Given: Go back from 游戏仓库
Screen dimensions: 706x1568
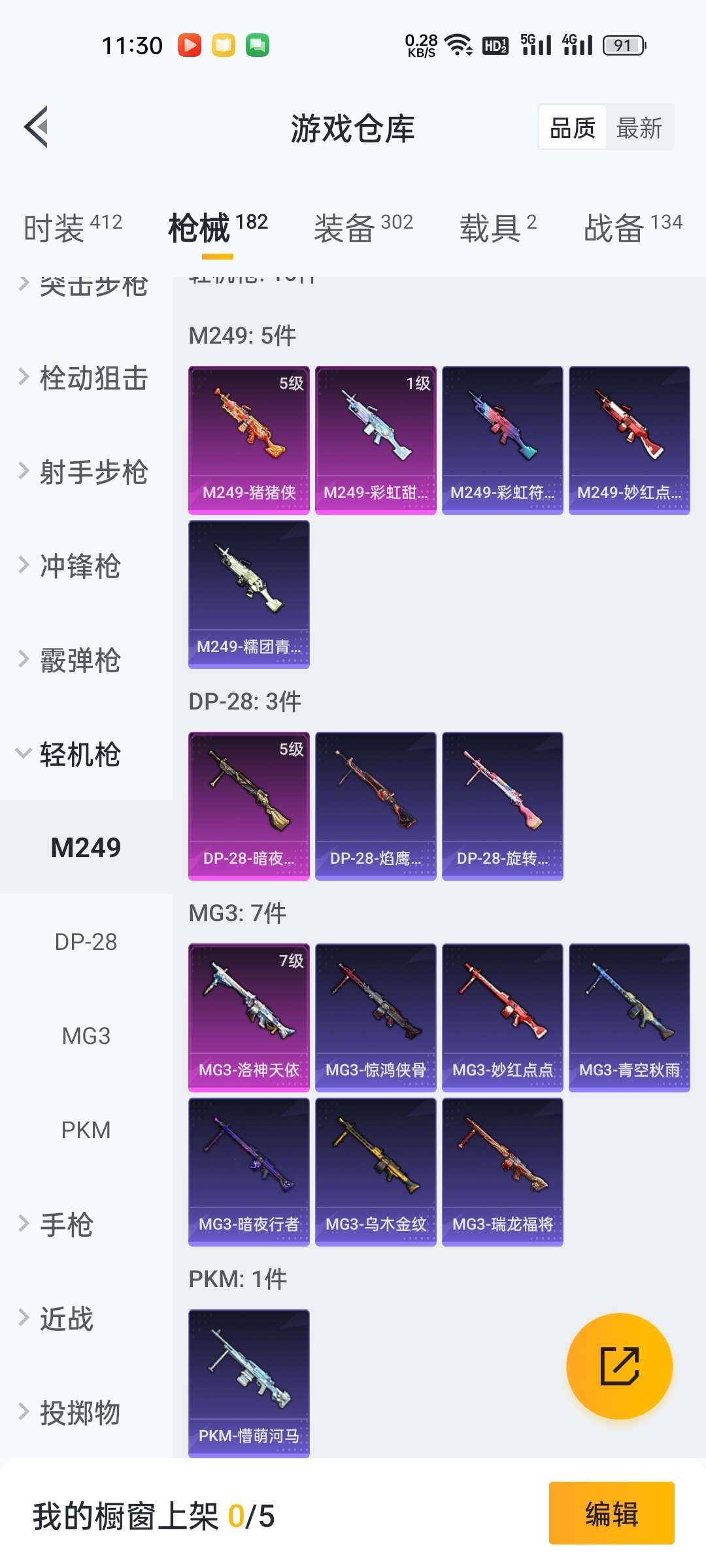Looking at the screenshot, I should click(37, 127).
